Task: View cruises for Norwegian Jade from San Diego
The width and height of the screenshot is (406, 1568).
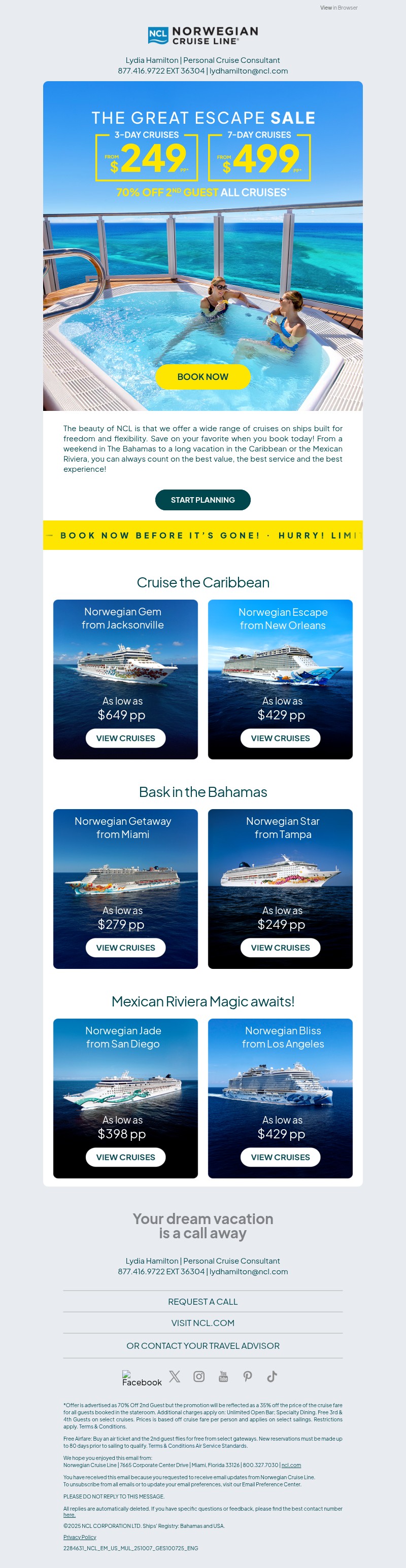Action: (x=125, y=1157)
